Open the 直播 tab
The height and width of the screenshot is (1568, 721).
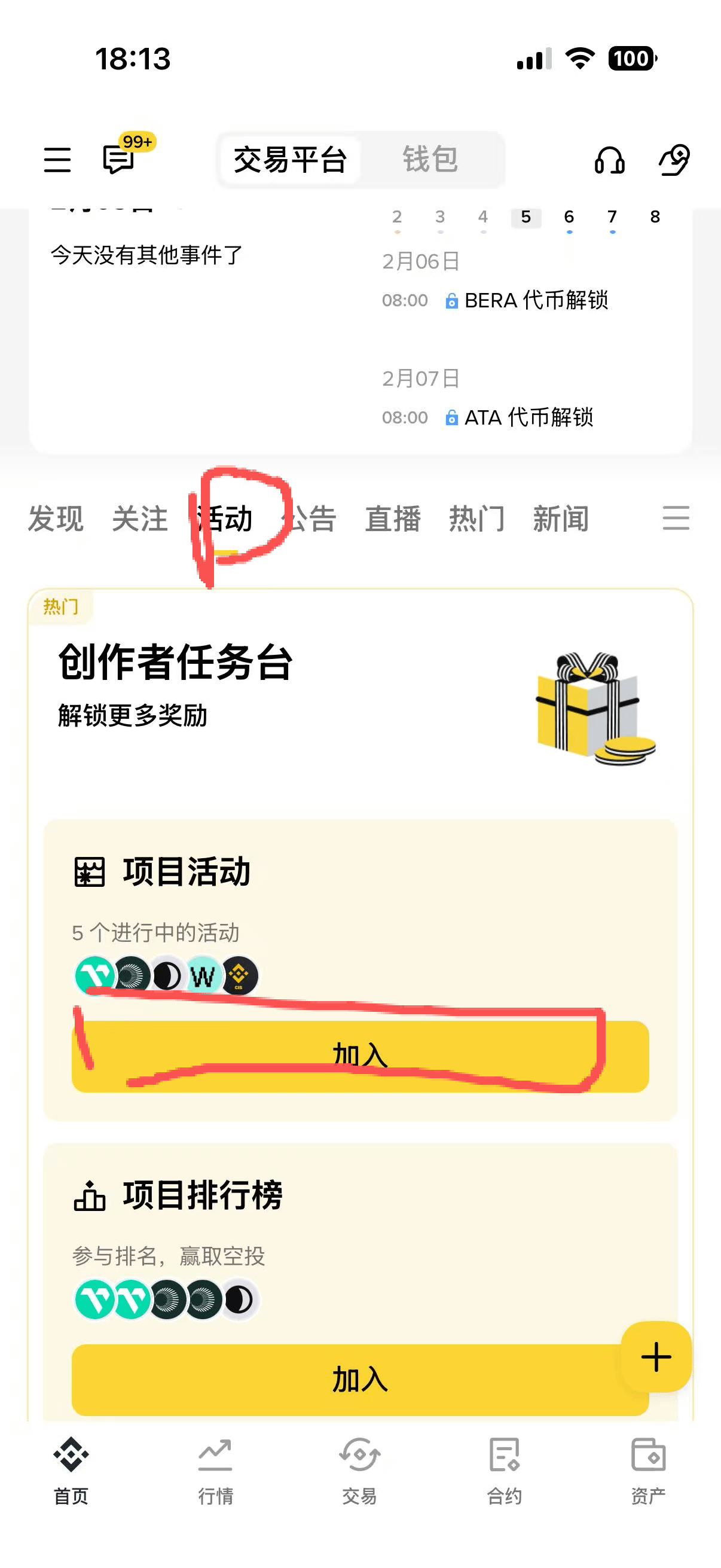pos(392,518)
